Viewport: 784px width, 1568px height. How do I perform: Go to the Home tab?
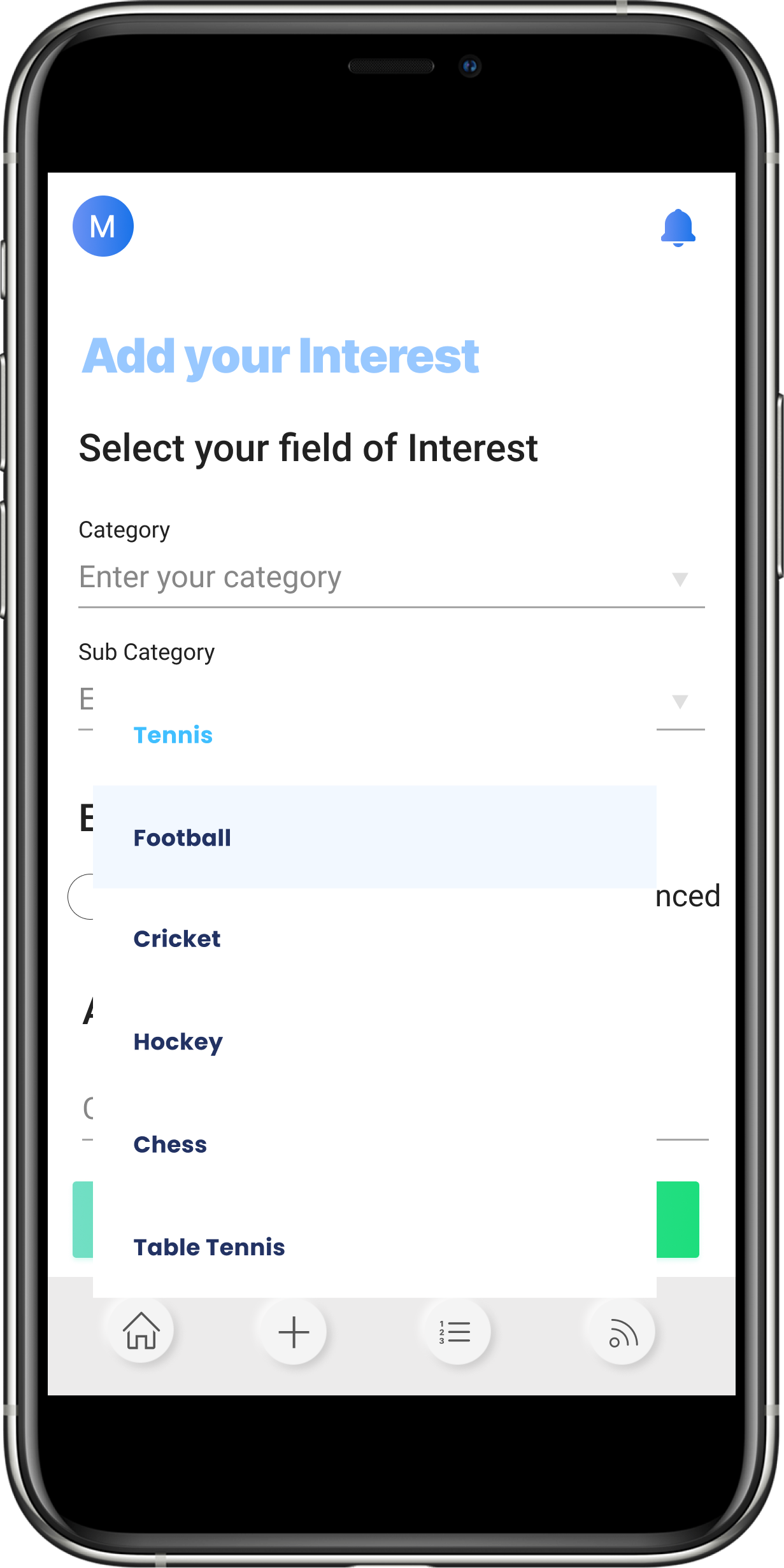(141, 1332)
